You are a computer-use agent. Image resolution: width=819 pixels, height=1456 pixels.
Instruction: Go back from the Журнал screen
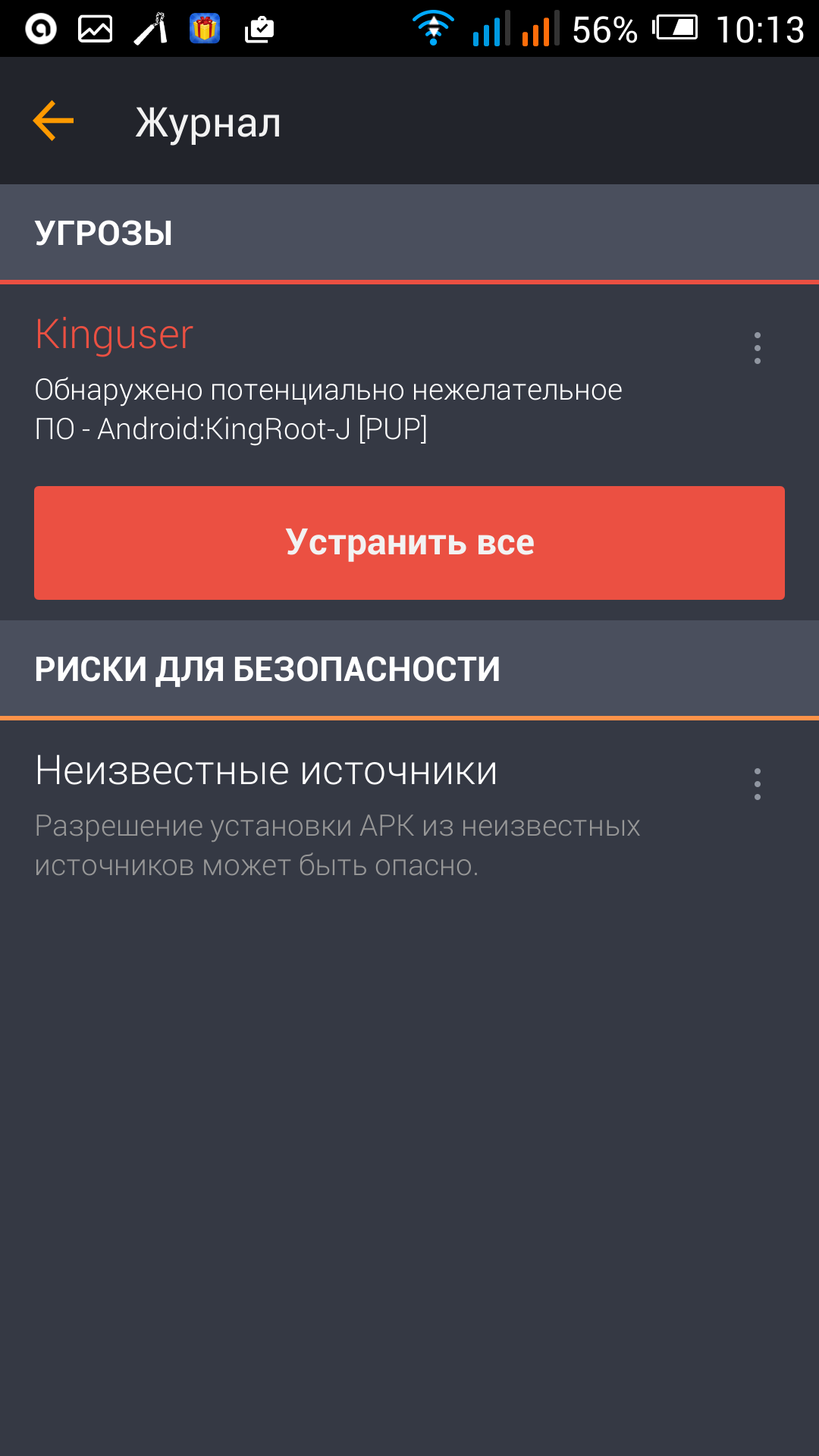[x=53, y=121]
